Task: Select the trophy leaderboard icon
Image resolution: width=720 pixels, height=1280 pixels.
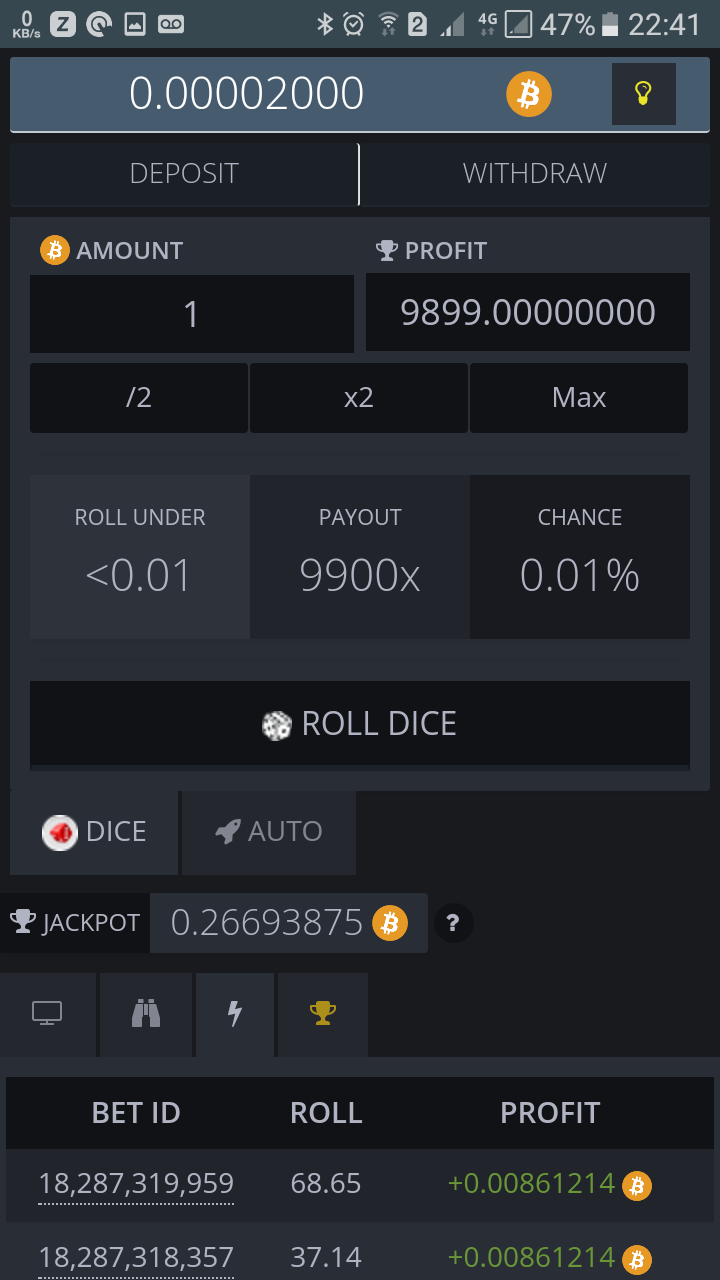Action: click(x=321, y=1014)
